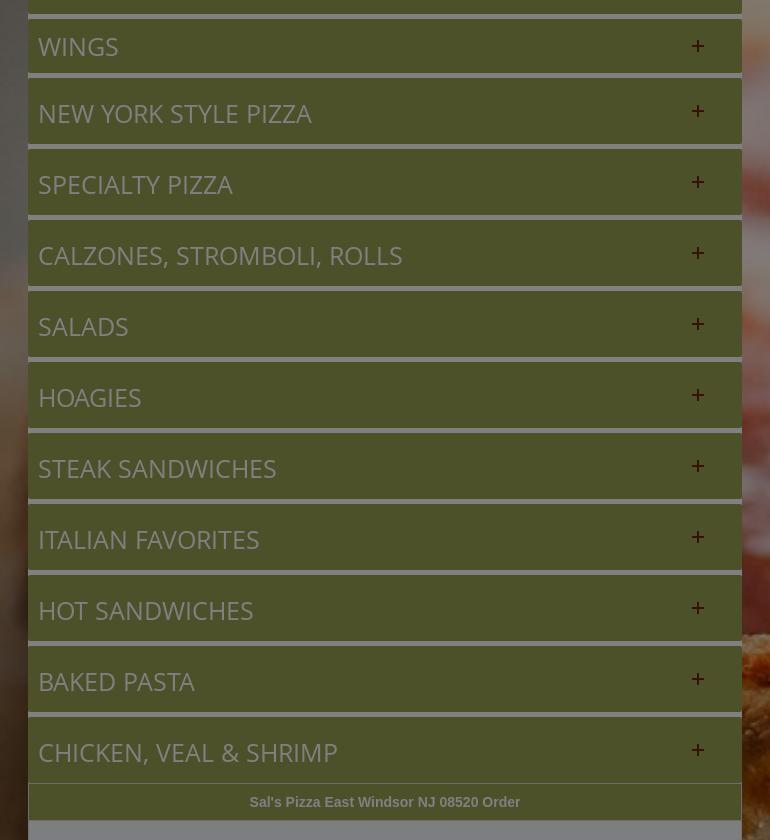Click the NEW YORK STYLE PIZZA heading

point(175,113)
